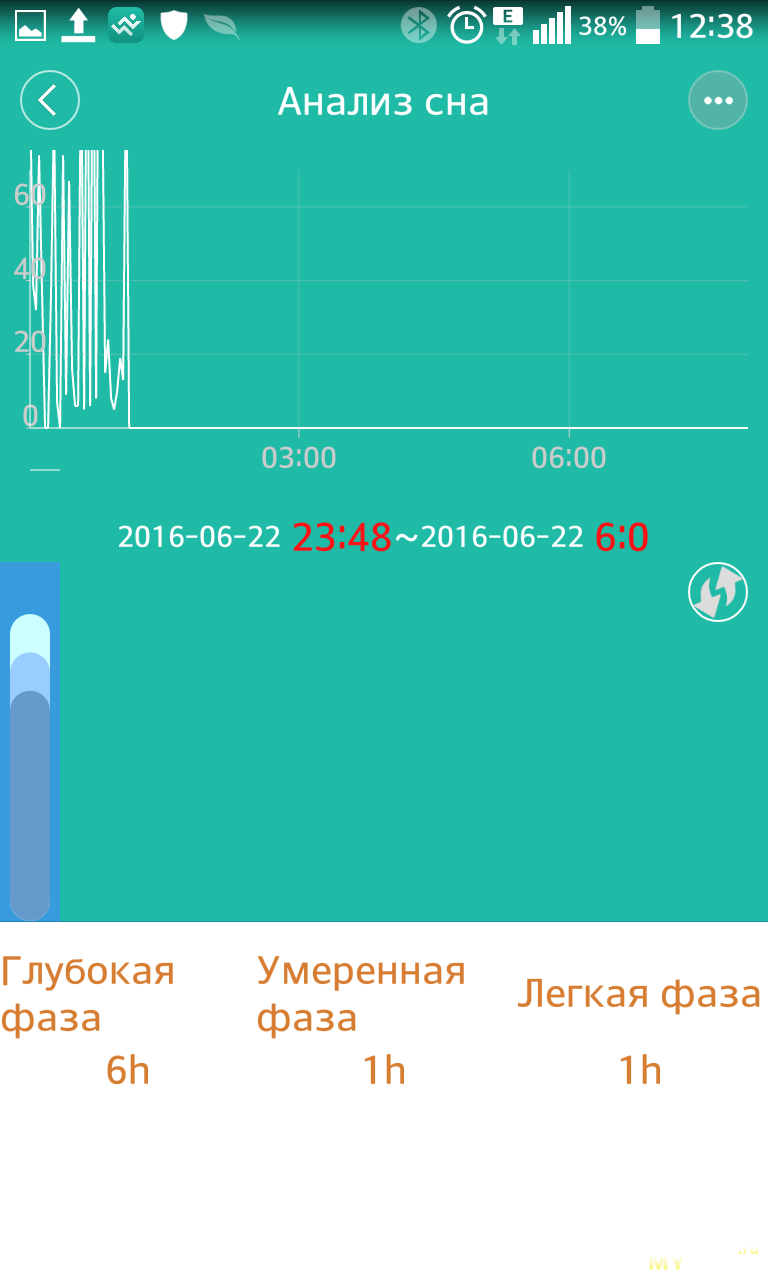Go back from the Анализ сна screen
The height and width of the screenshot is (1280, 768).
pyautogui.click(x=49, y=101)
